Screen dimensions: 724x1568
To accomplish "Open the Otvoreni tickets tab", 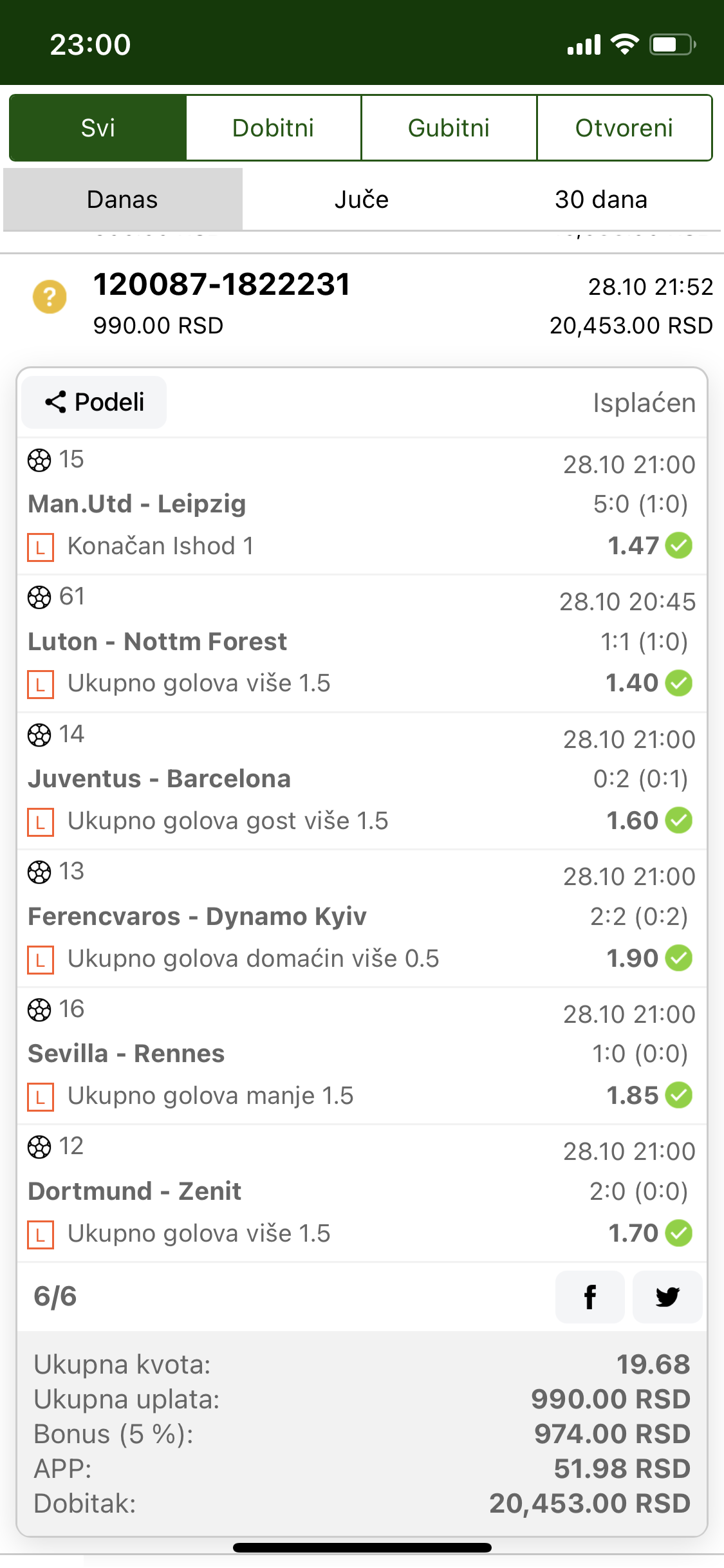I will tap(624, 127).
